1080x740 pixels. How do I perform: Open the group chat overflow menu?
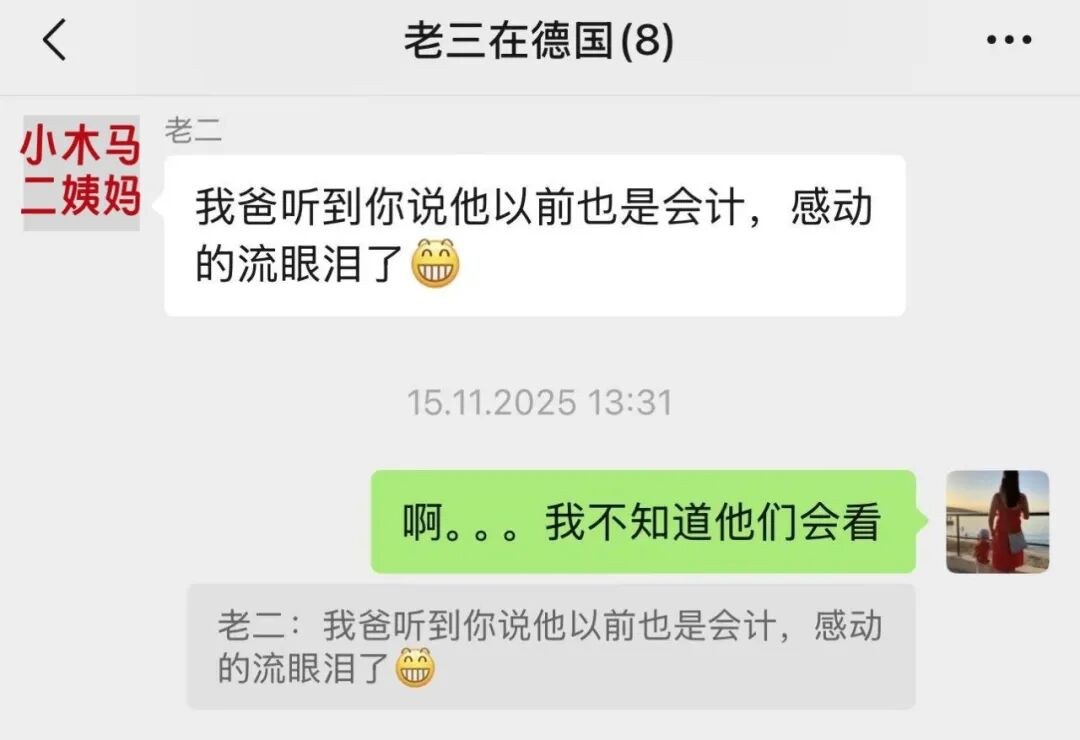1008,41
